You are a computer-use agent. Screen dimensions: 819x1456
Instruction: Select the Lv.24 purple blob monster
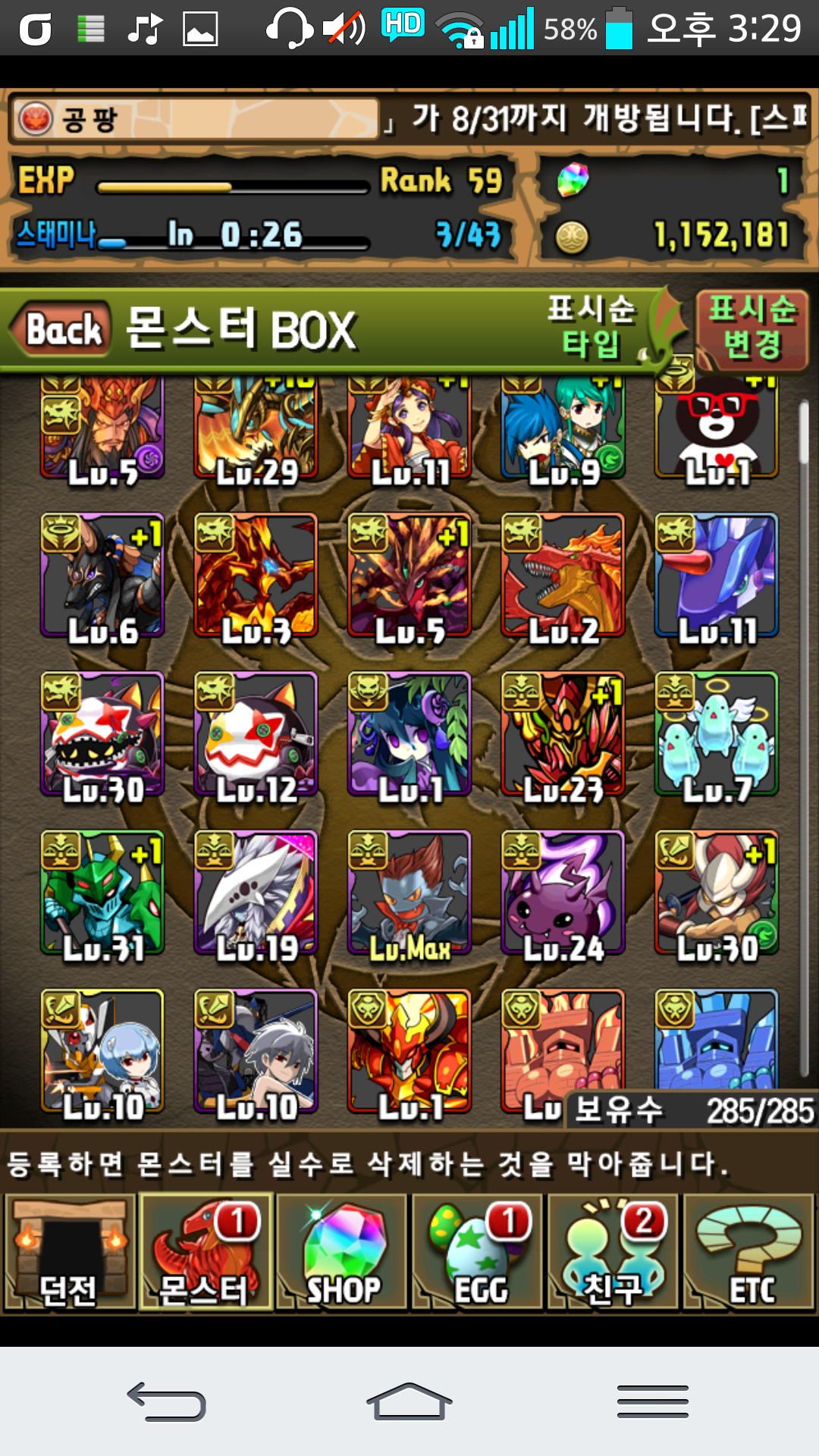pyautogui.click(x=563, y=893)
